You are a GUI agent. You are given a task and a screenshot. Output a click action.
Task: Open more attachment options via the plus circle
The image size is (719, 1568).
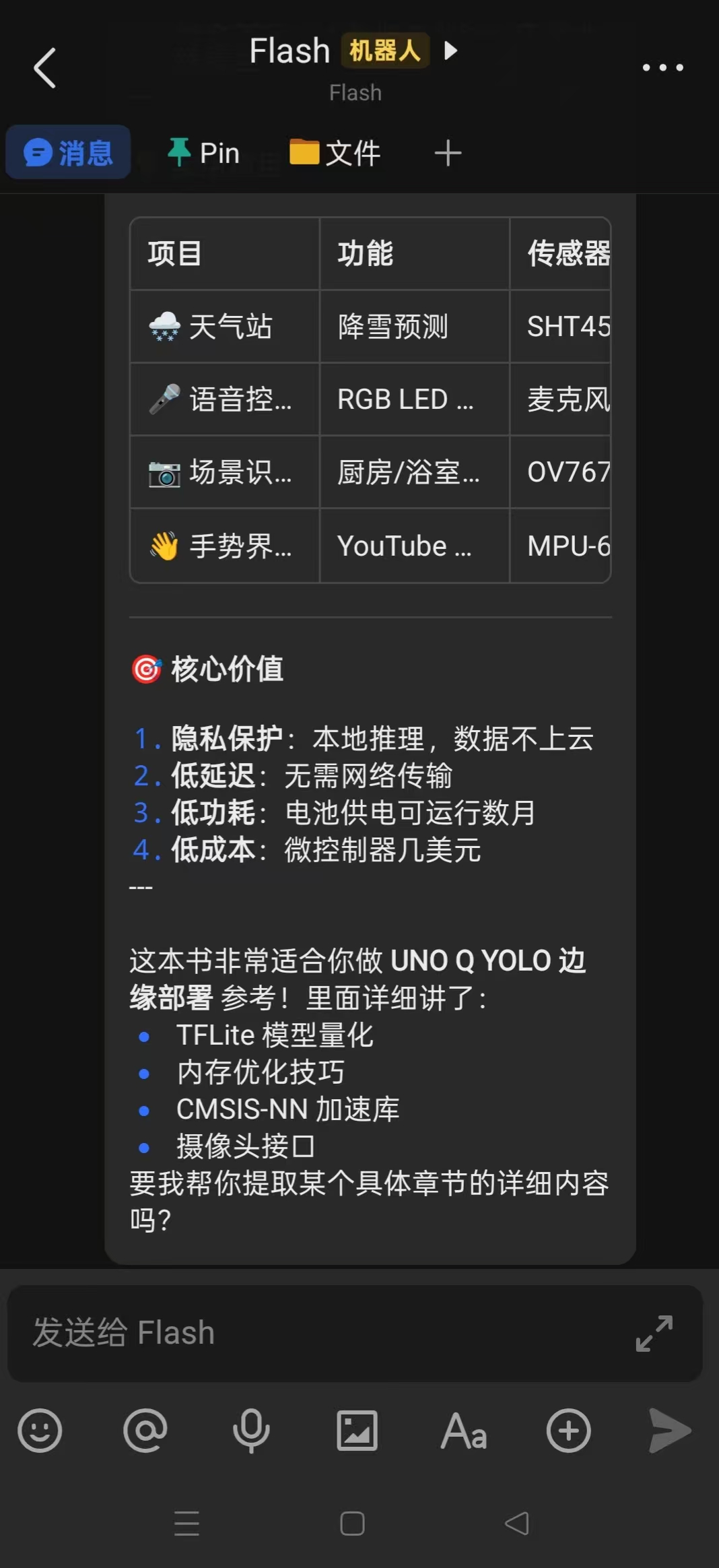point(568,1431)
